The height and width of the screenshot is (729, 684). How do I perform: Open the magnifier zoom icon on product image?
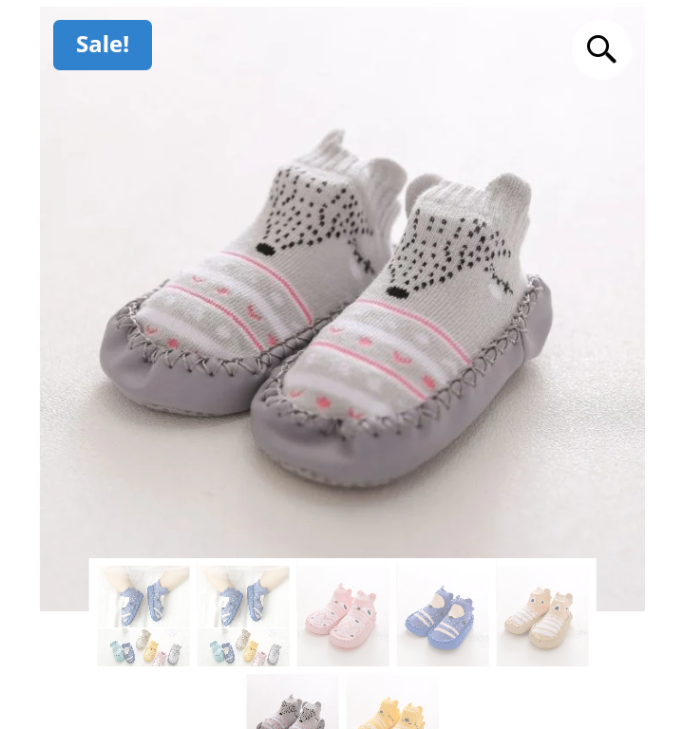pos(601,49)
